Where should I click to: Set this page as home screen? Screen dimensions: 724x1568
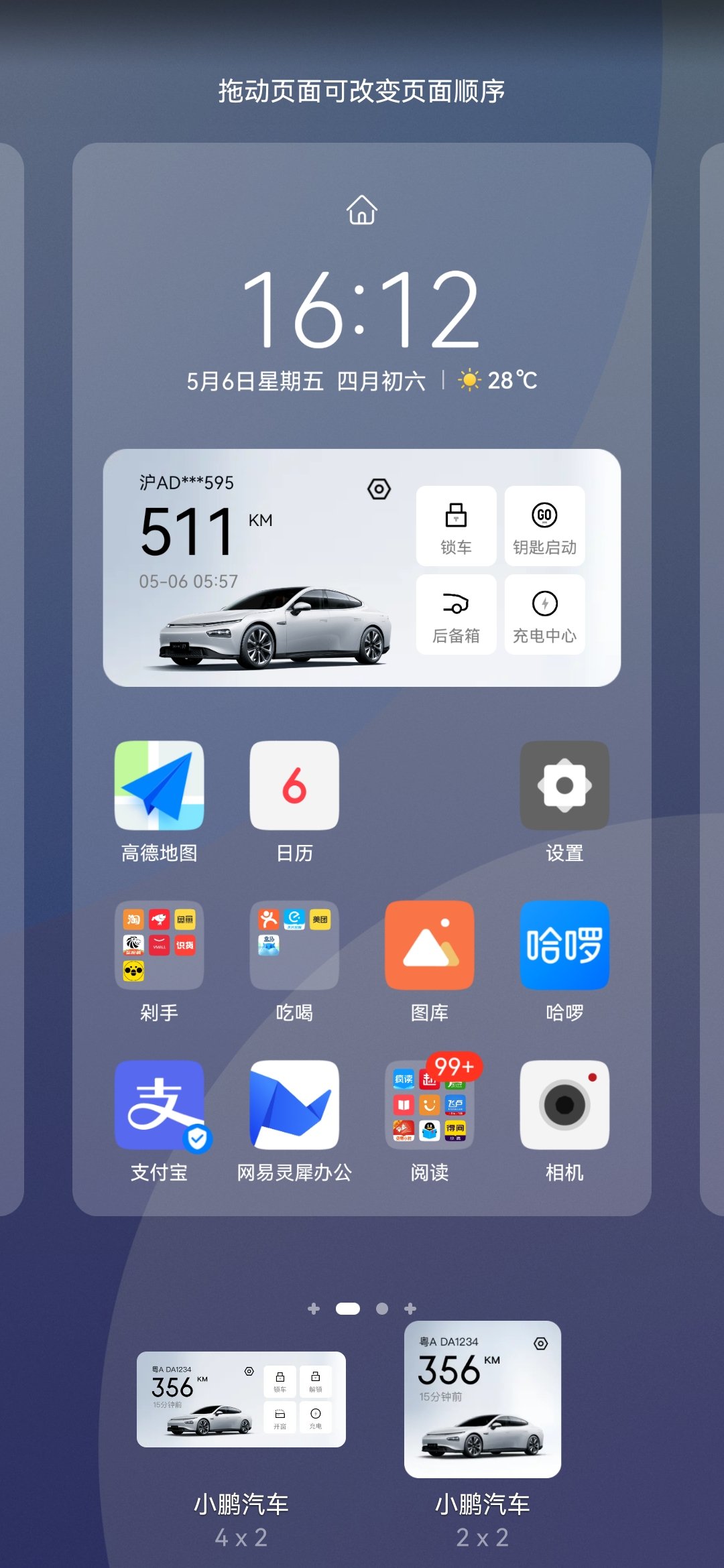[361, 210]
